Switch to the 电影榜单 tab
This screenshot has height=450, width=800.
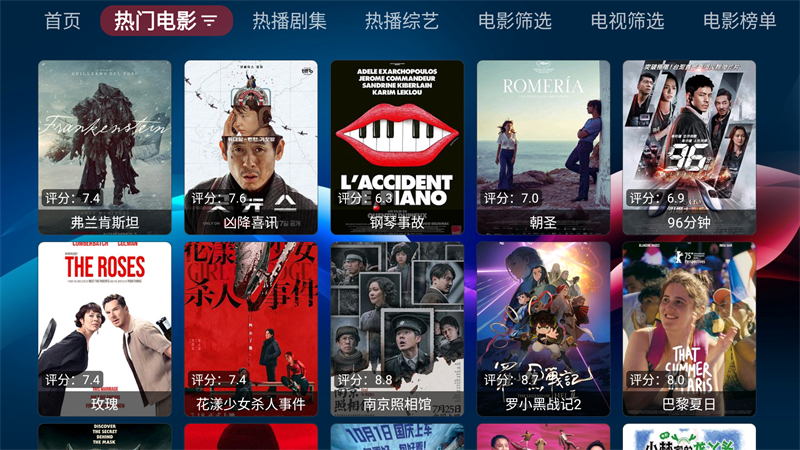739,21
